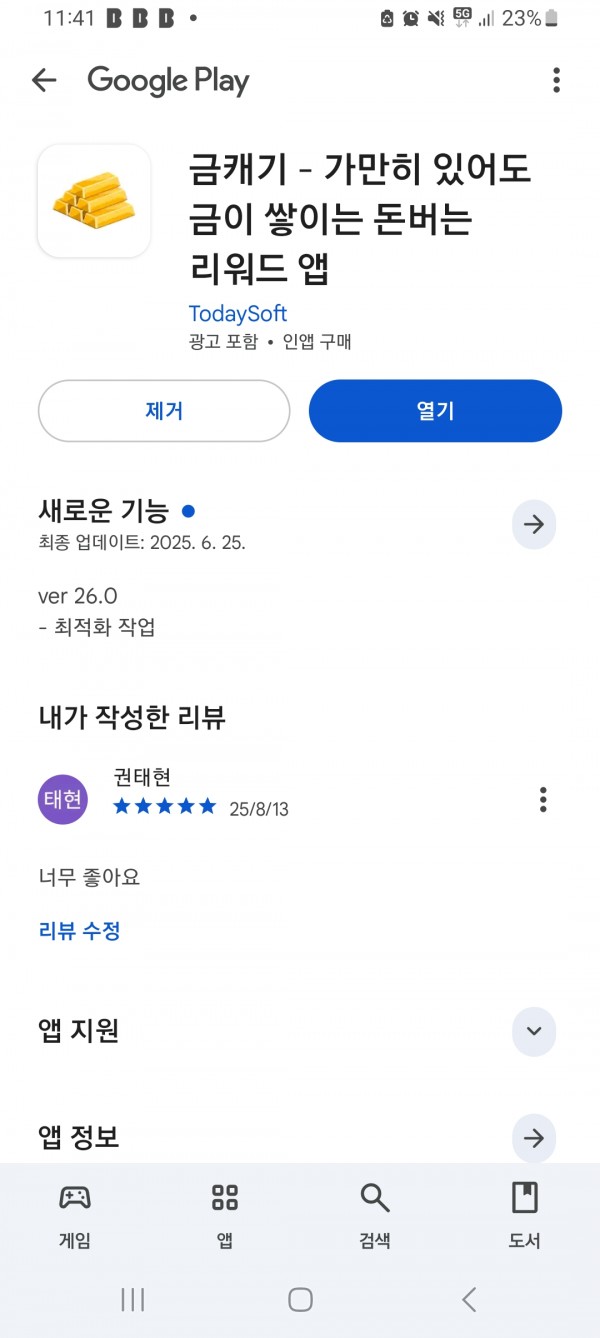The width and height of the screenshot is (600, 1338).
Task: Edit my review via 리뷰 수정
Action: point(80,931)
